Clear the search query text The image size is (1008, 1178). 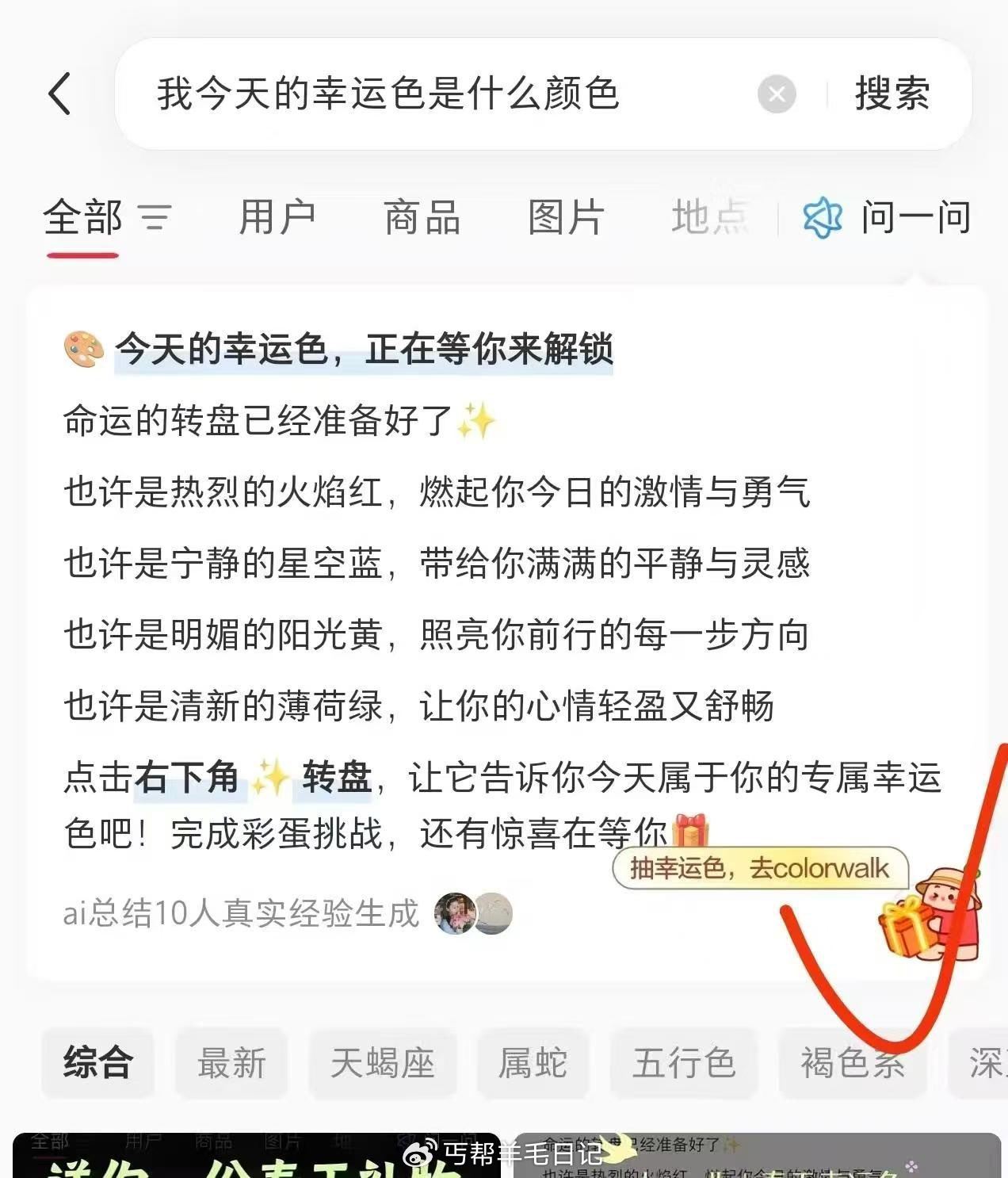tap(776, 94)
